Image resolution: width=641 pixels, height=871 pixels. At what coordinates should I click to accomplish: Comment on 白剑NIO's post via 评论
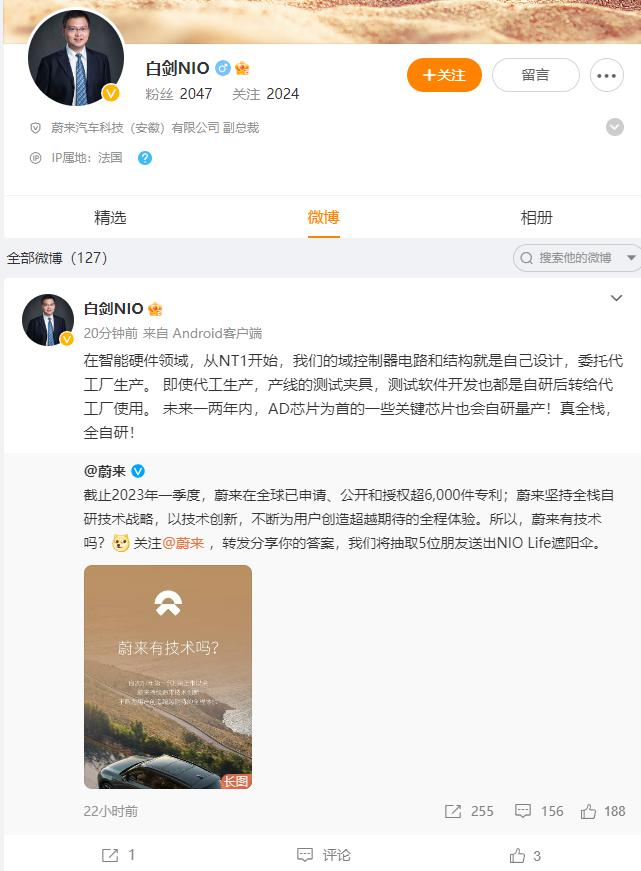point(323,855)
